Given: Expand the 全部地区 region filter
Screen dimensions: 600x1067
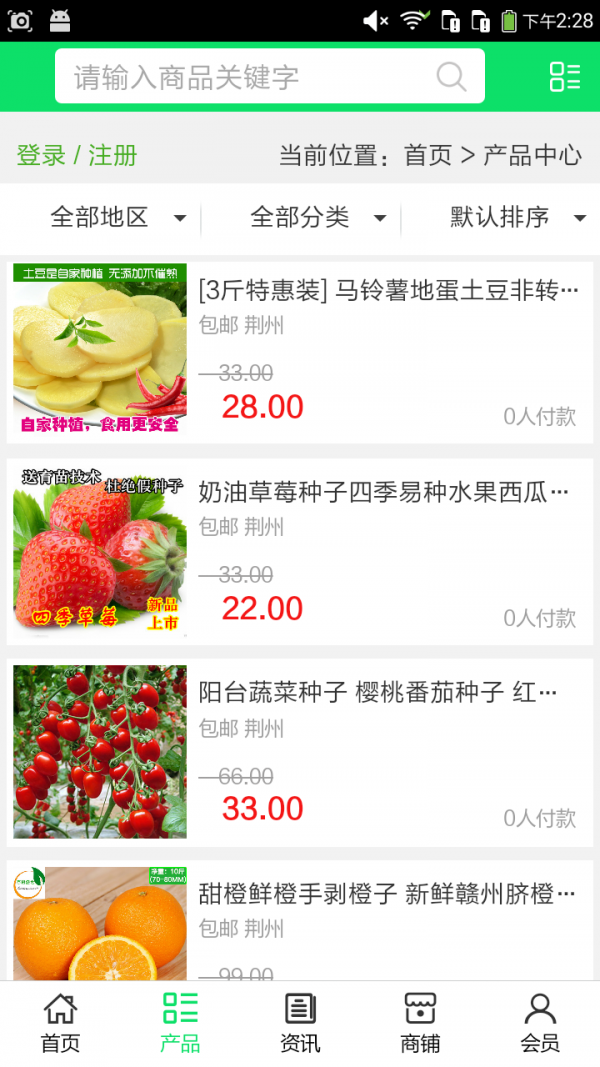Looking at the screenshot, I should pyautogui.click(x=115, y=217).
